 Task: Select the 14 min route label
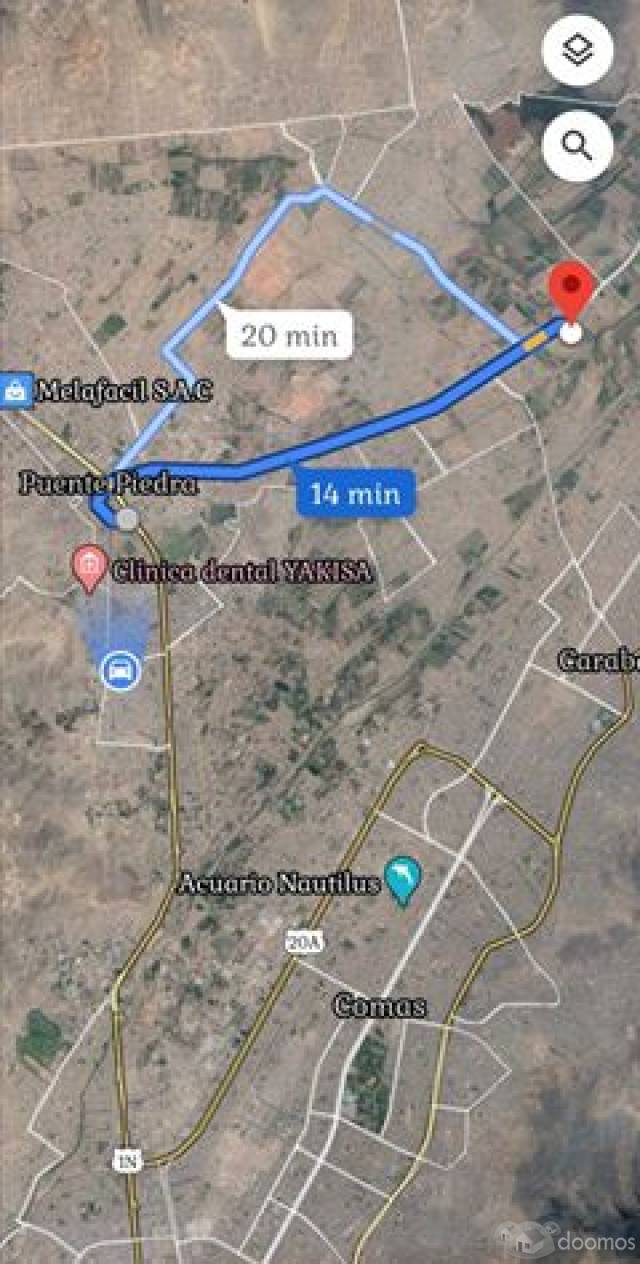[354, 493]
